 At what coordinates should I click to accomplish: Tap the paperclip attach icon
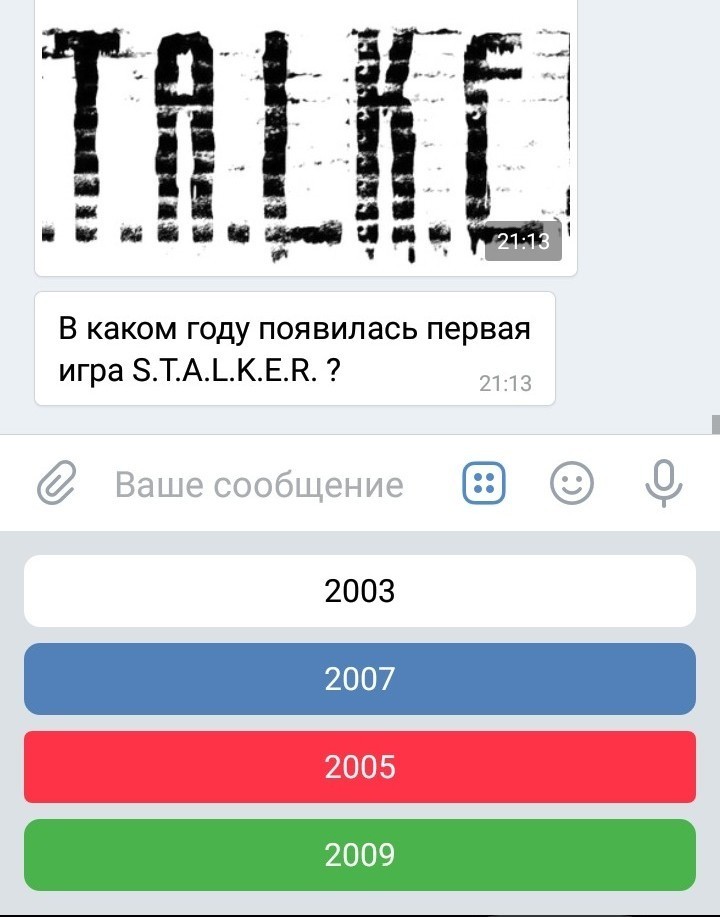coord(57,486)
